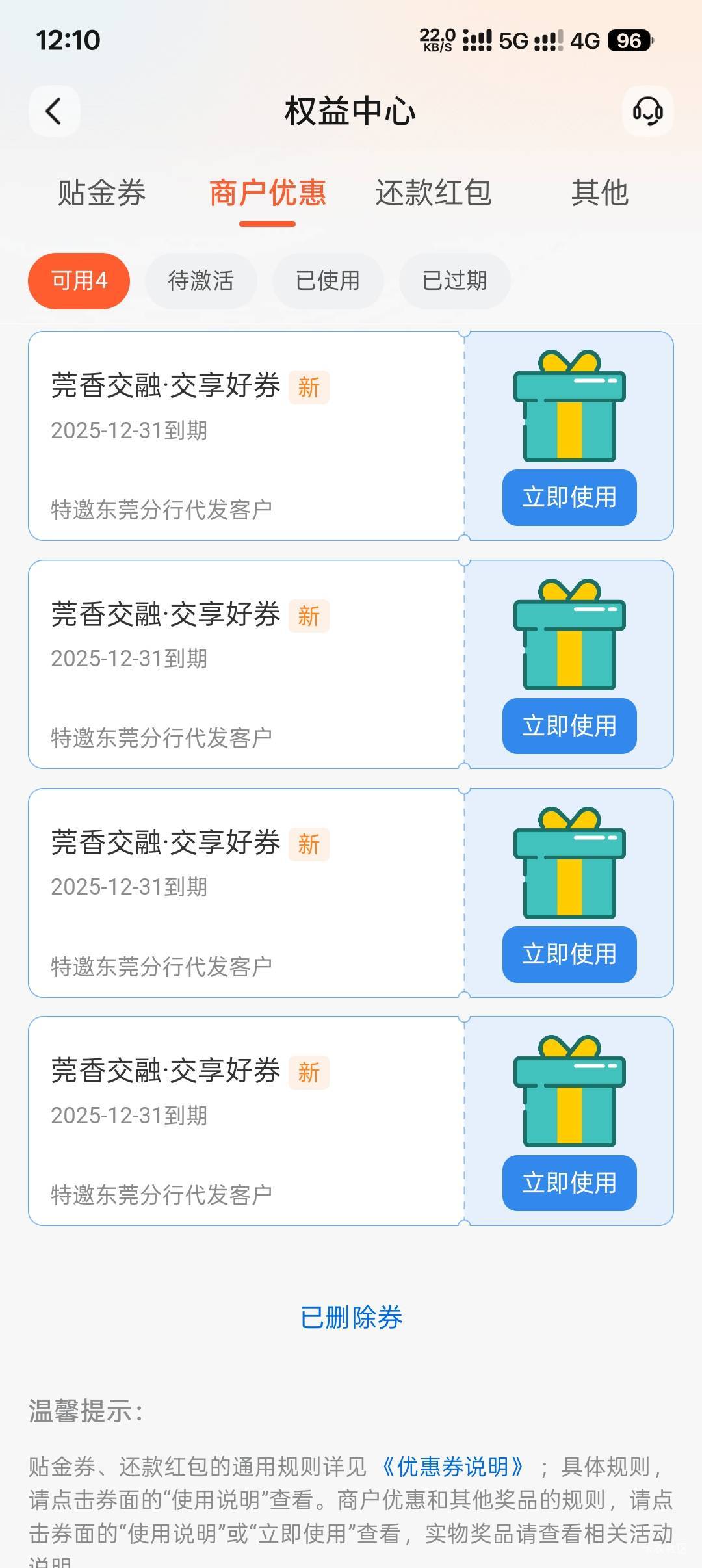Go back from 权益中心
The image size is (702, 1568).
coord(54,111)
